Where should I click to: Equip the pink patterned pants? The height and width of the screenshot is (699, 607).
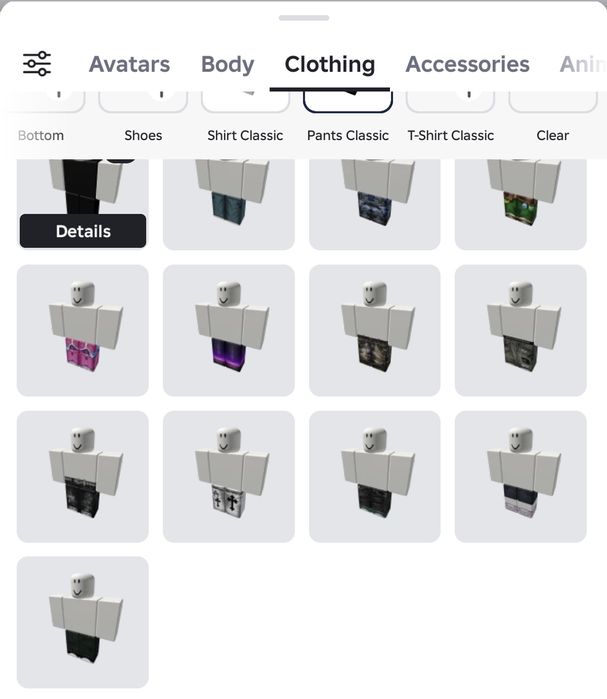[83, 330]
